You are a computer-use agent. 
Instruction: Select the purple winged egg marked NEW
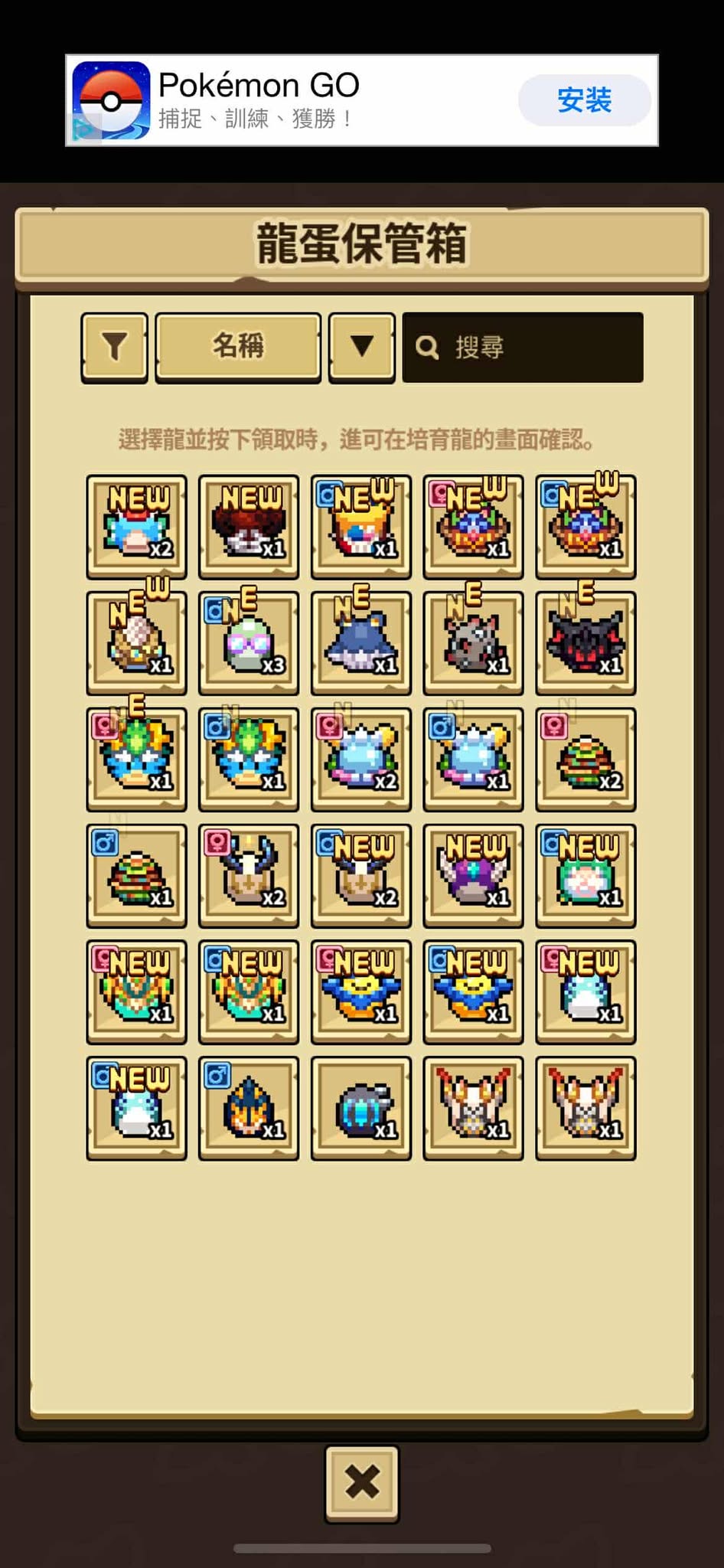click(473, 876)
